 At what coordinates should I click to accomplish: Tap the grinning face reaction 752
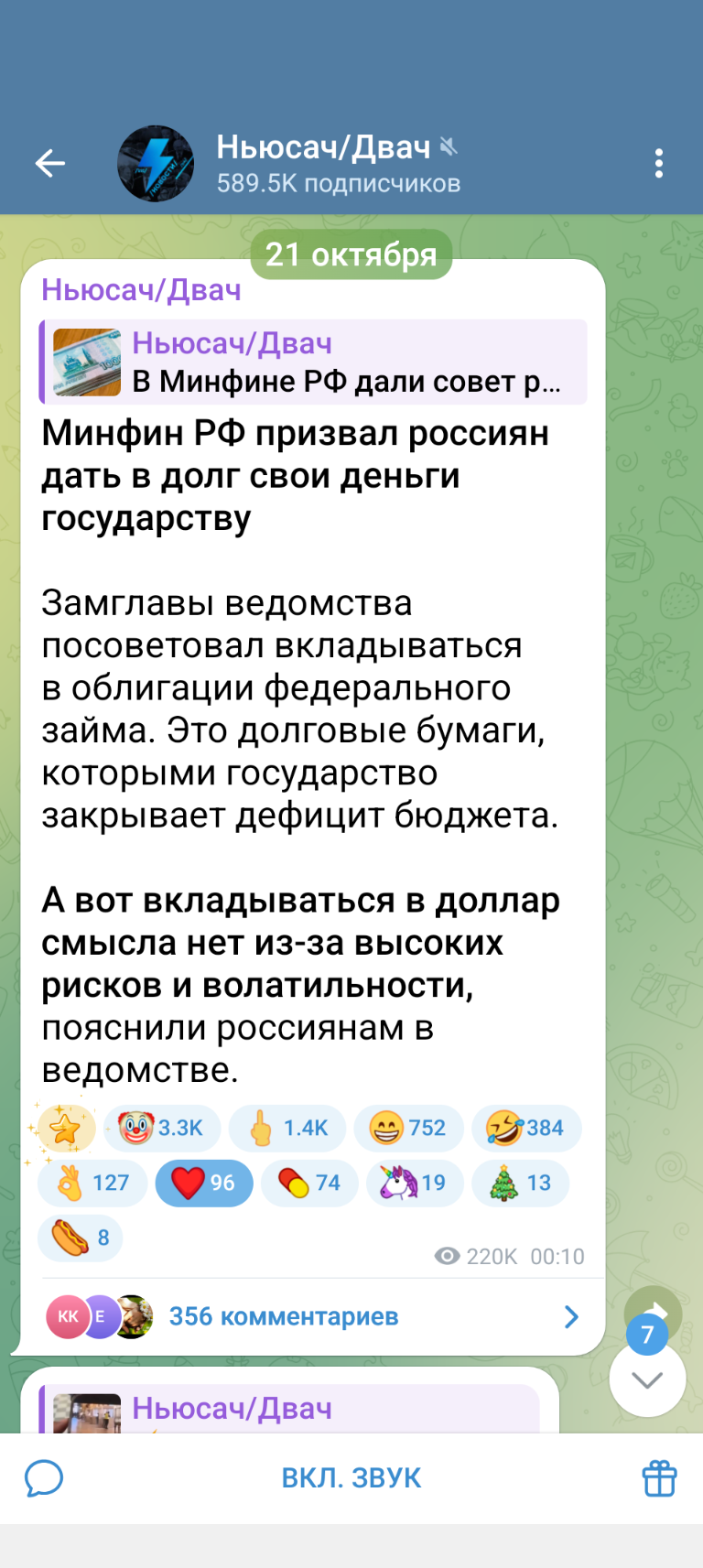[408, 1128]
